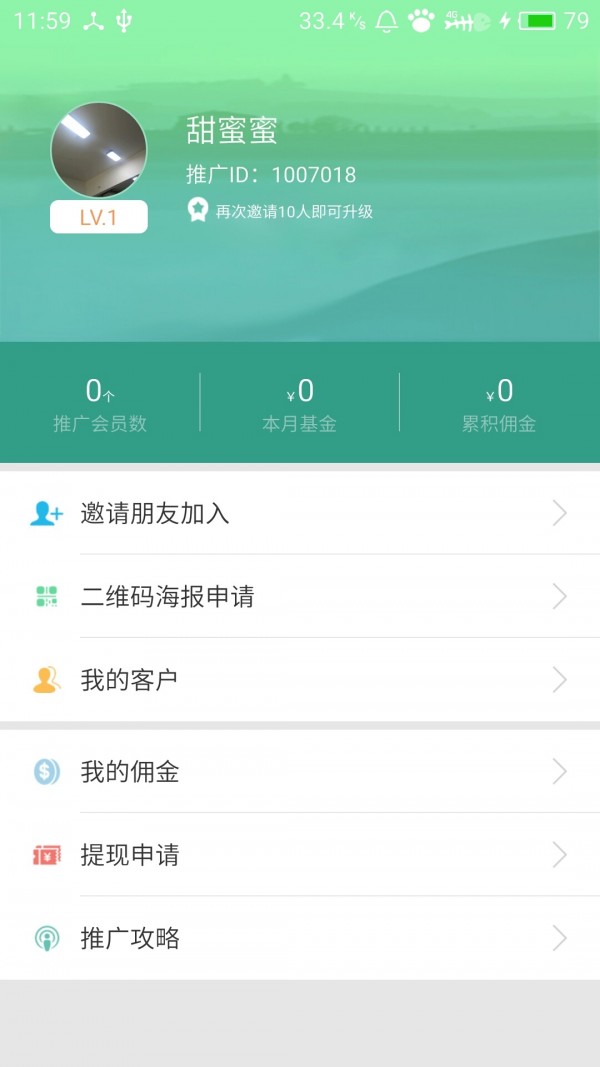Tap the profile avatar photo
This screenshot has height=1067, width=600.
[99, 150]
